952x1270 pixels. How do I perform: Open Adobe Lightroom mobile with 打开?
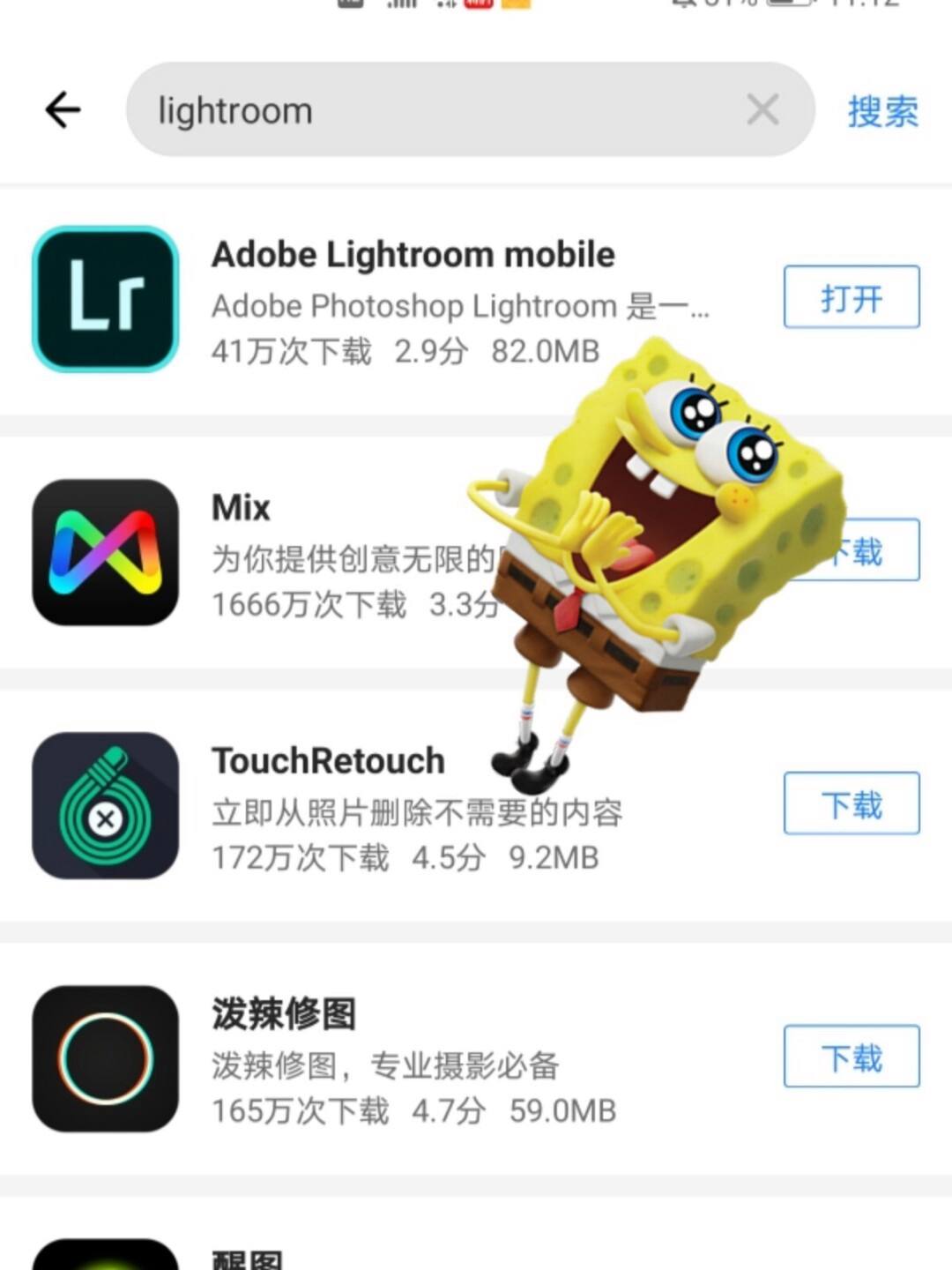click(851, 297)
